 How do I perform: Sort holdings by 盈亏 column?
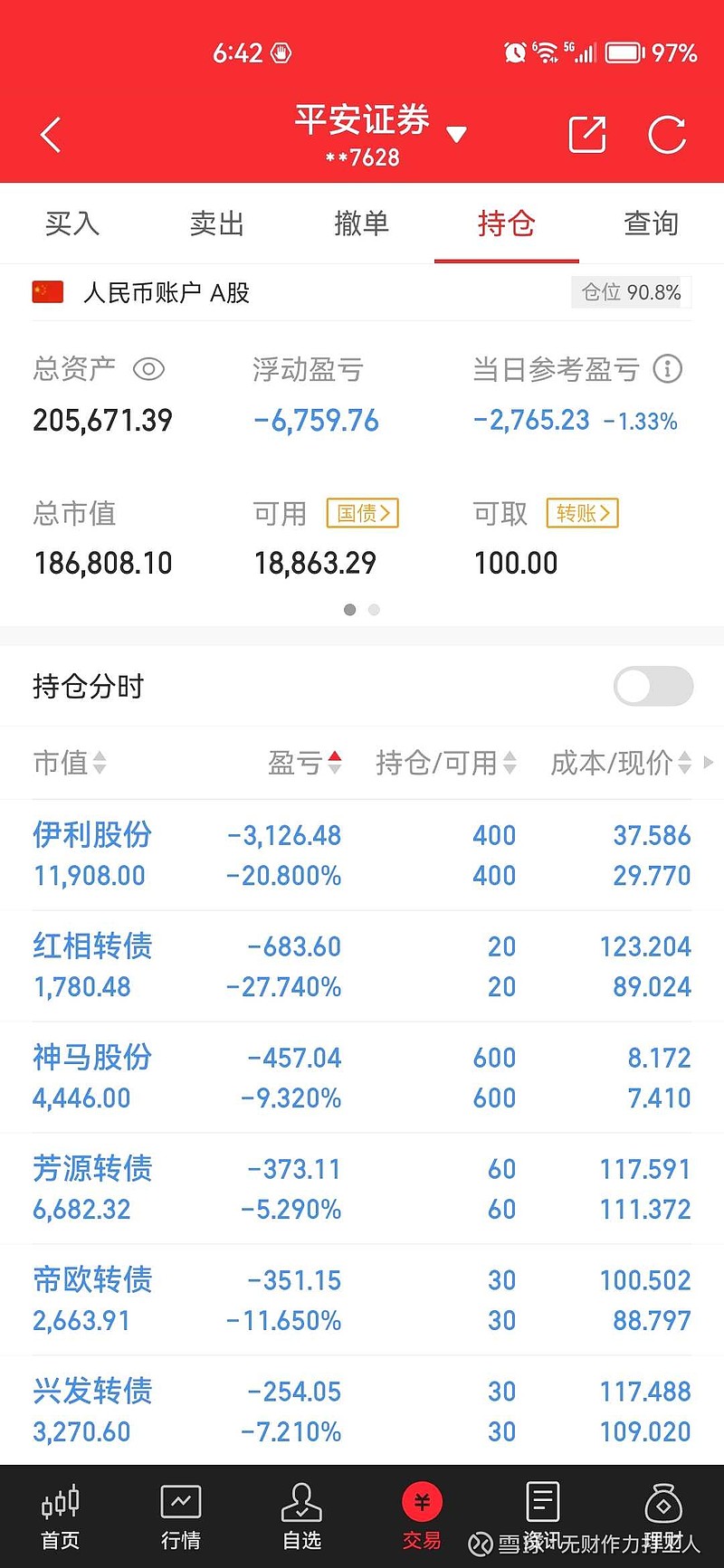coord(305,763)
